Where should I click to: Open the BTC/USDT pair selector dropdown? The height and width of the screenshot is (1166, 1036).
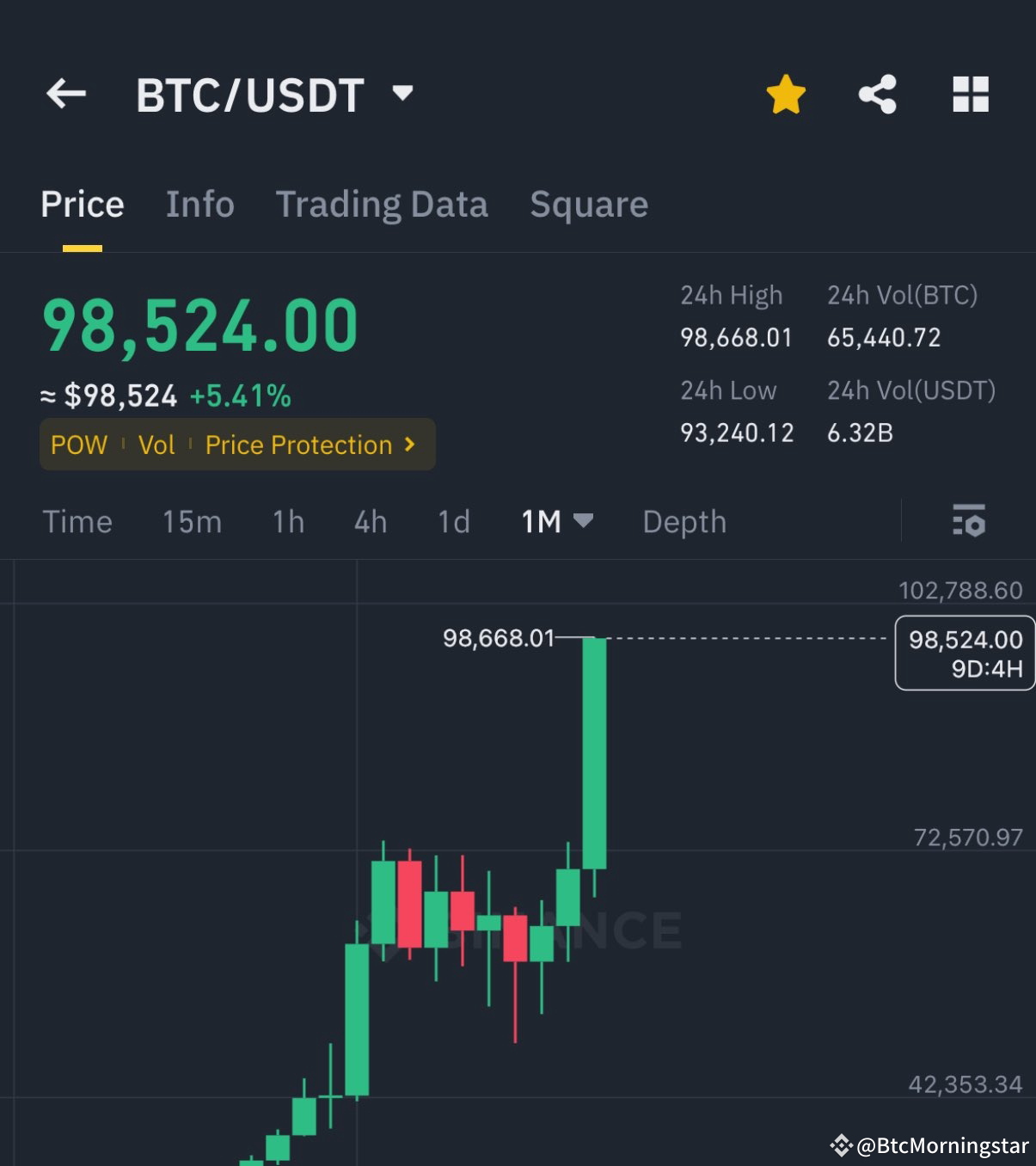click(x=403, y=95)
